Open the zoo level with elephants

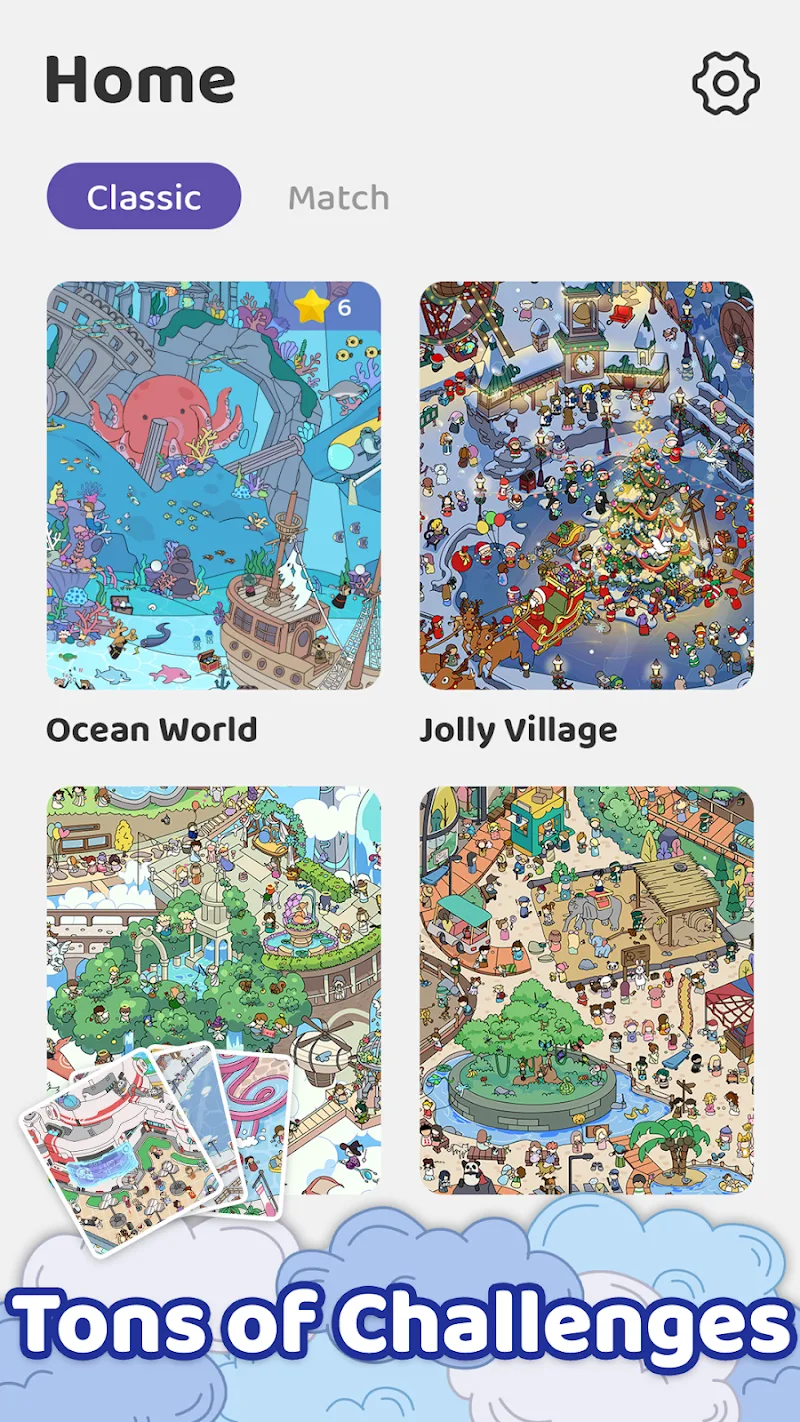[586, 988]
